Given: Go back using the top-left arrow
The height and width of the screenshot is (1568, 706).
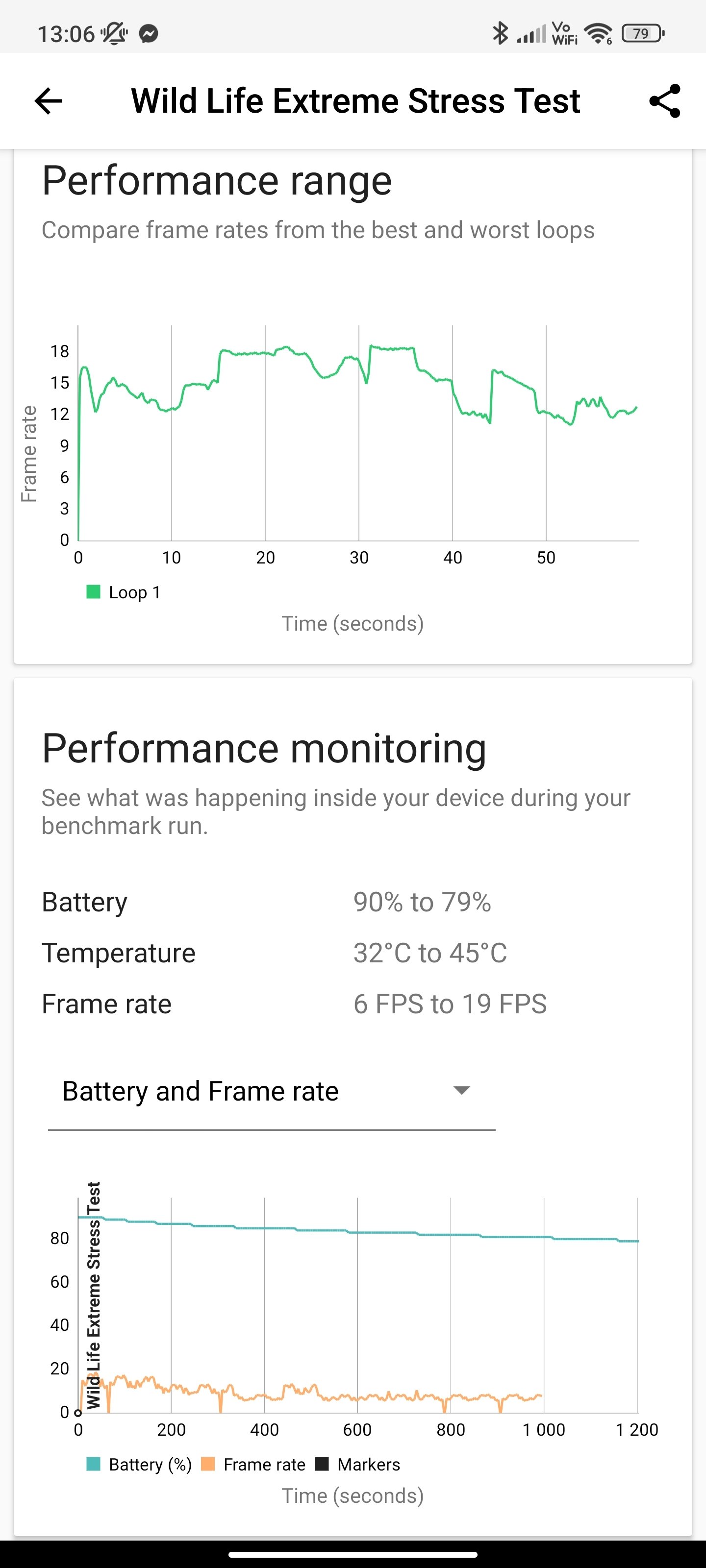Looking at the screenshot, I should pos(48,101).
